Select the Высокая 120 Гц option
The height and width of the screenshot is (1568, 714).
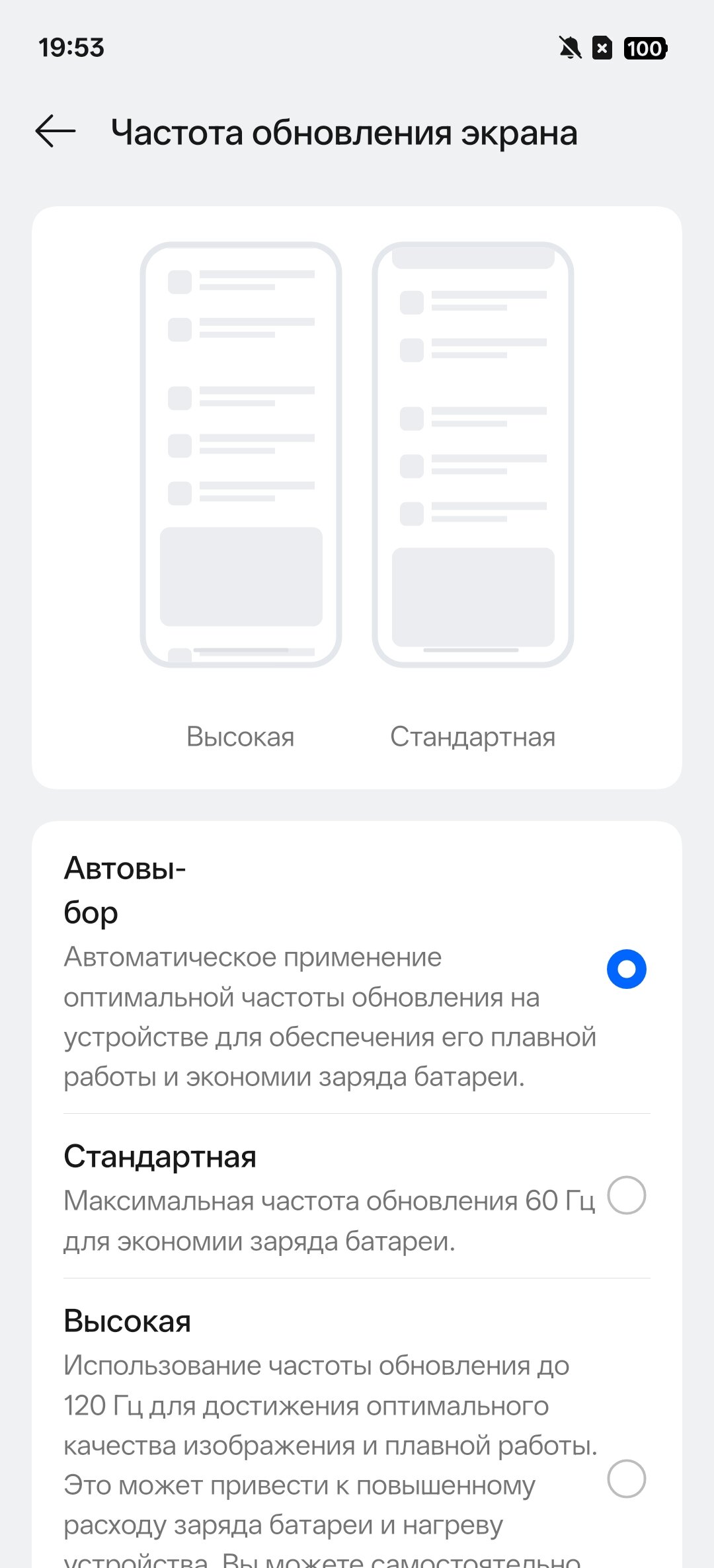pyautogui.click(x=625, y=1478)
